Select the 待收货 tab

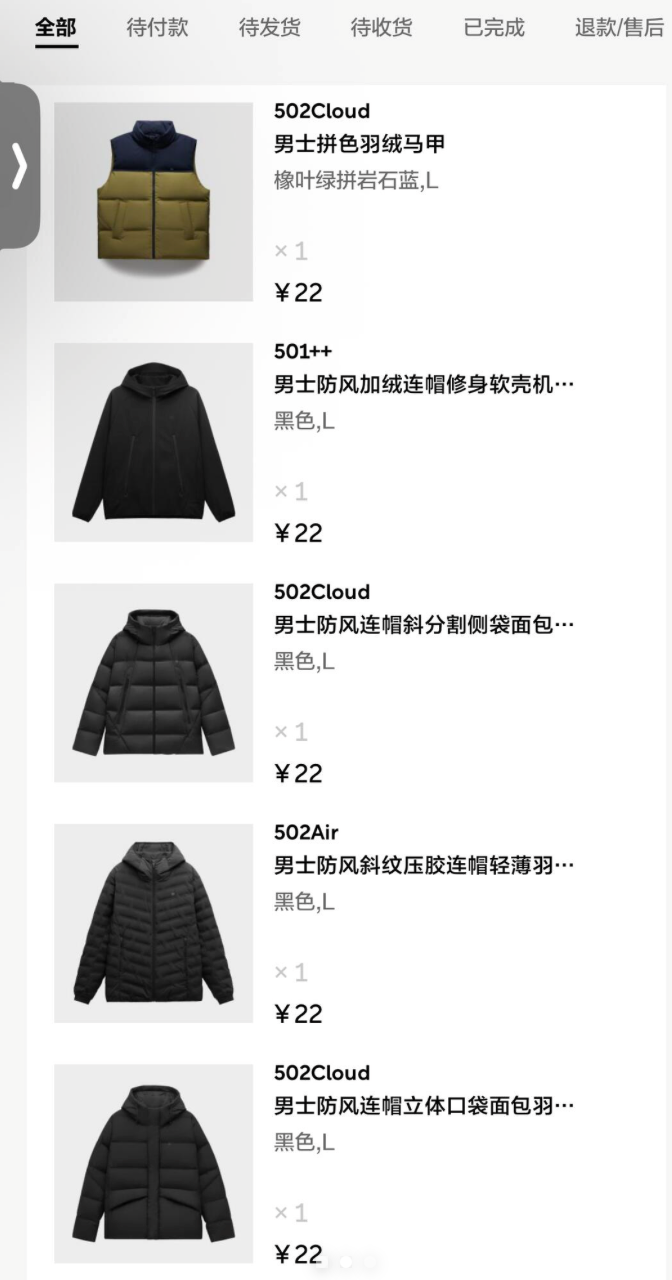point(381,28)
